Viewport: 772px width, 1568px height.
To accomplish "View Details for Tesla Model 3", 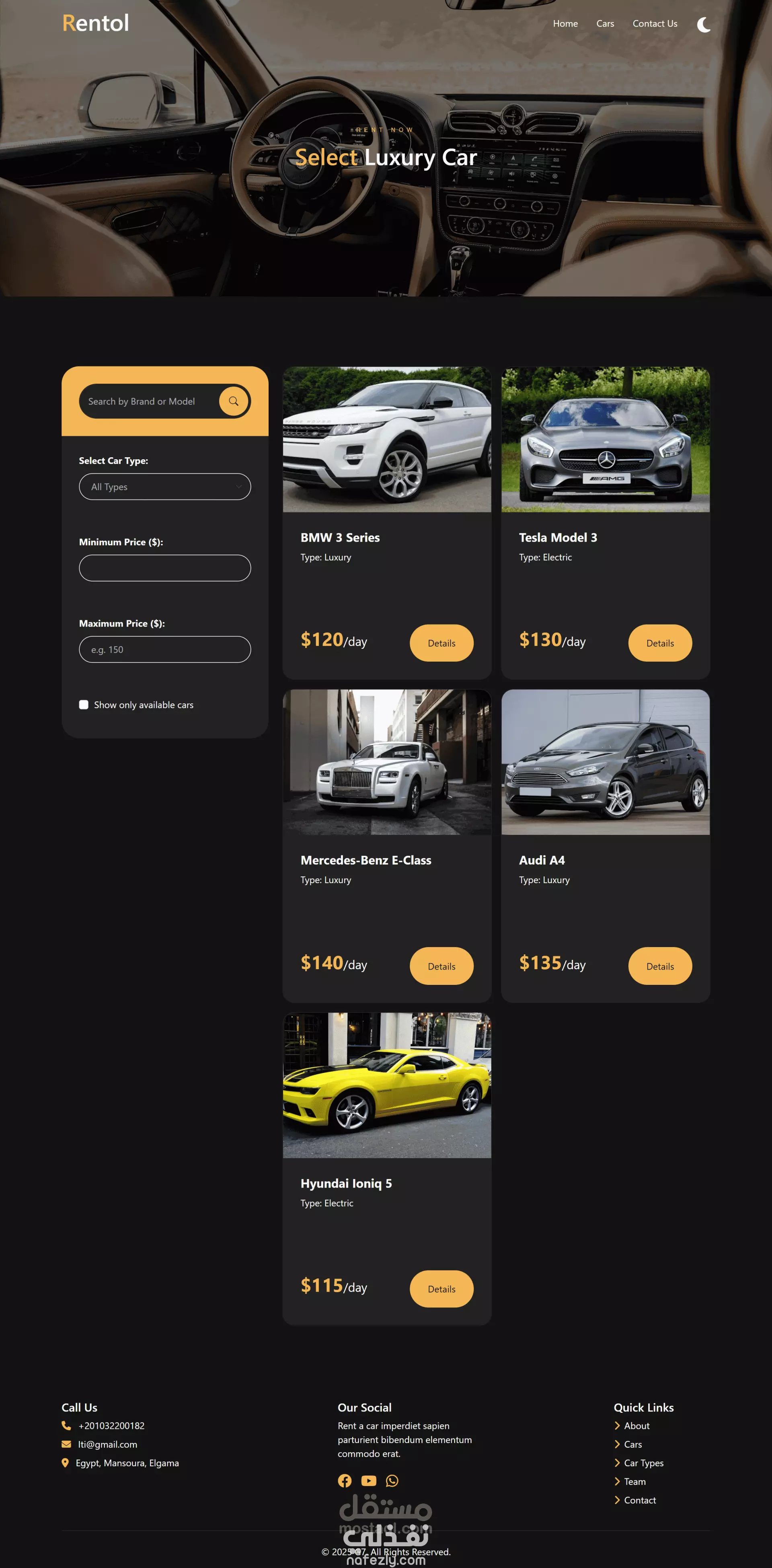I will (x=660, y=643).
